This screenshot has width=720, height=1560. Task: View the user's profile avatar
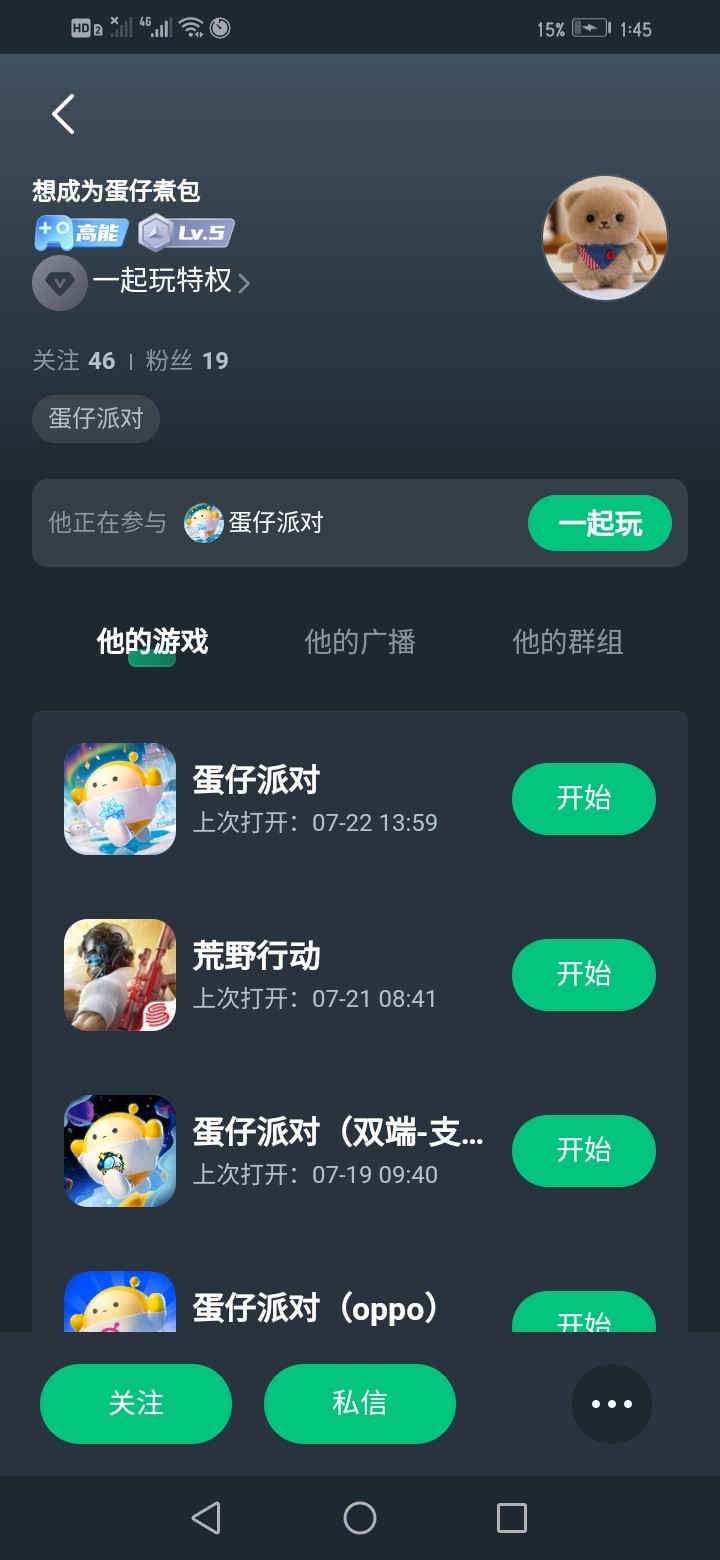coord(604,238)
